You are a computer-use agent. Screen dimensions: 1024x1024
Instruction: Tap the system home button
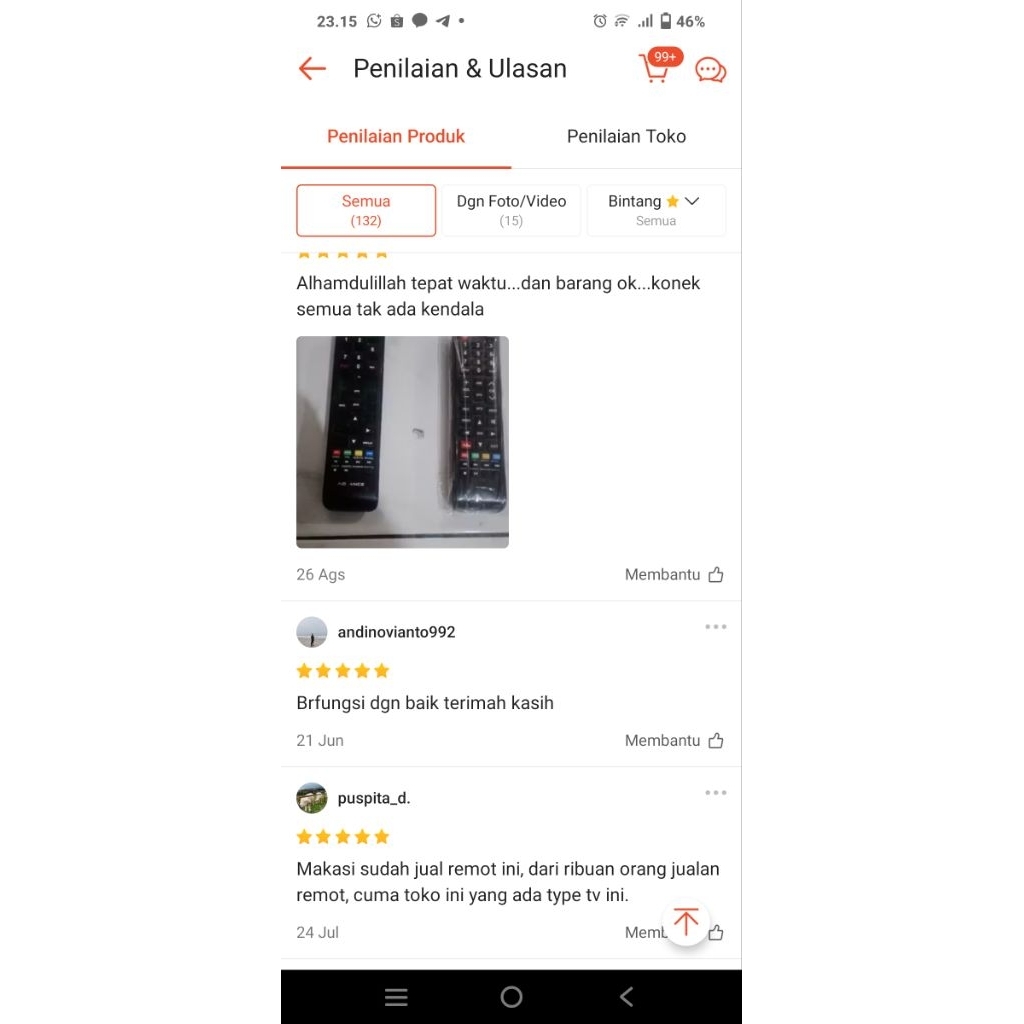coord(511,997)
